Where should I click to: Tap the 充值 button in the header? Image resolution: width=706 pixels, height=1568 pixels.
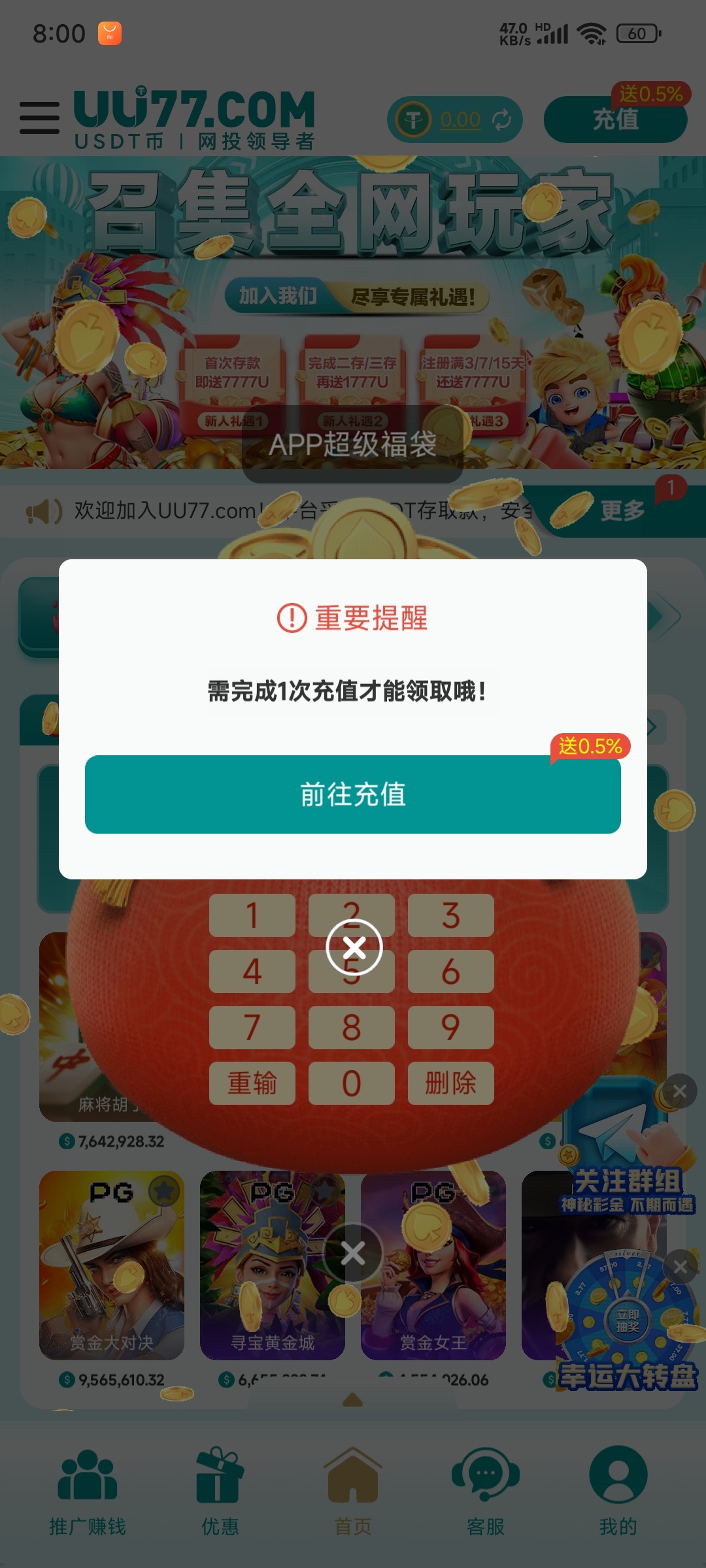click(x=615, y=120)
